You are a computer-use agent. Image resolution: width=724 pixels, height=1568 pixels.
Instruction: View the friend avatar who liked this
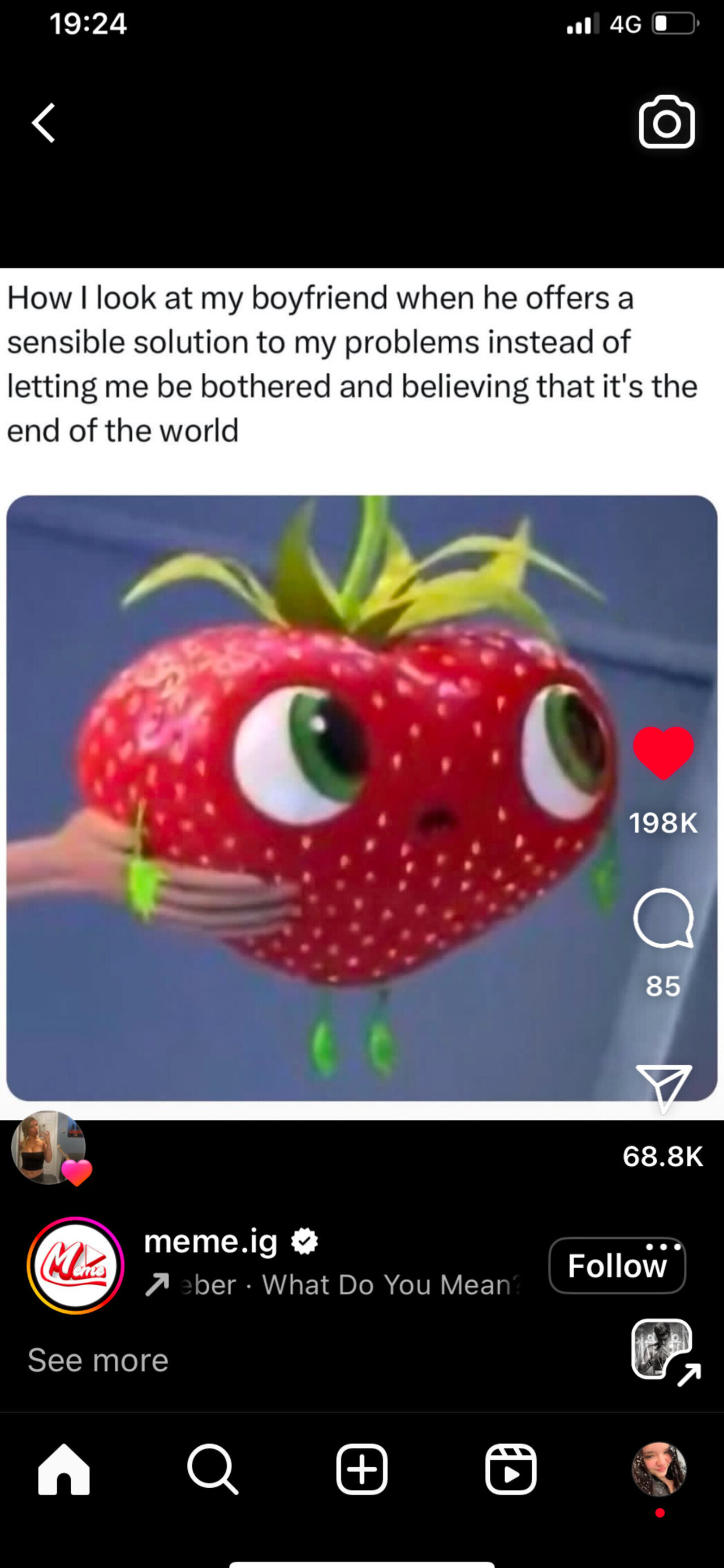click(x=49, y=1147)
